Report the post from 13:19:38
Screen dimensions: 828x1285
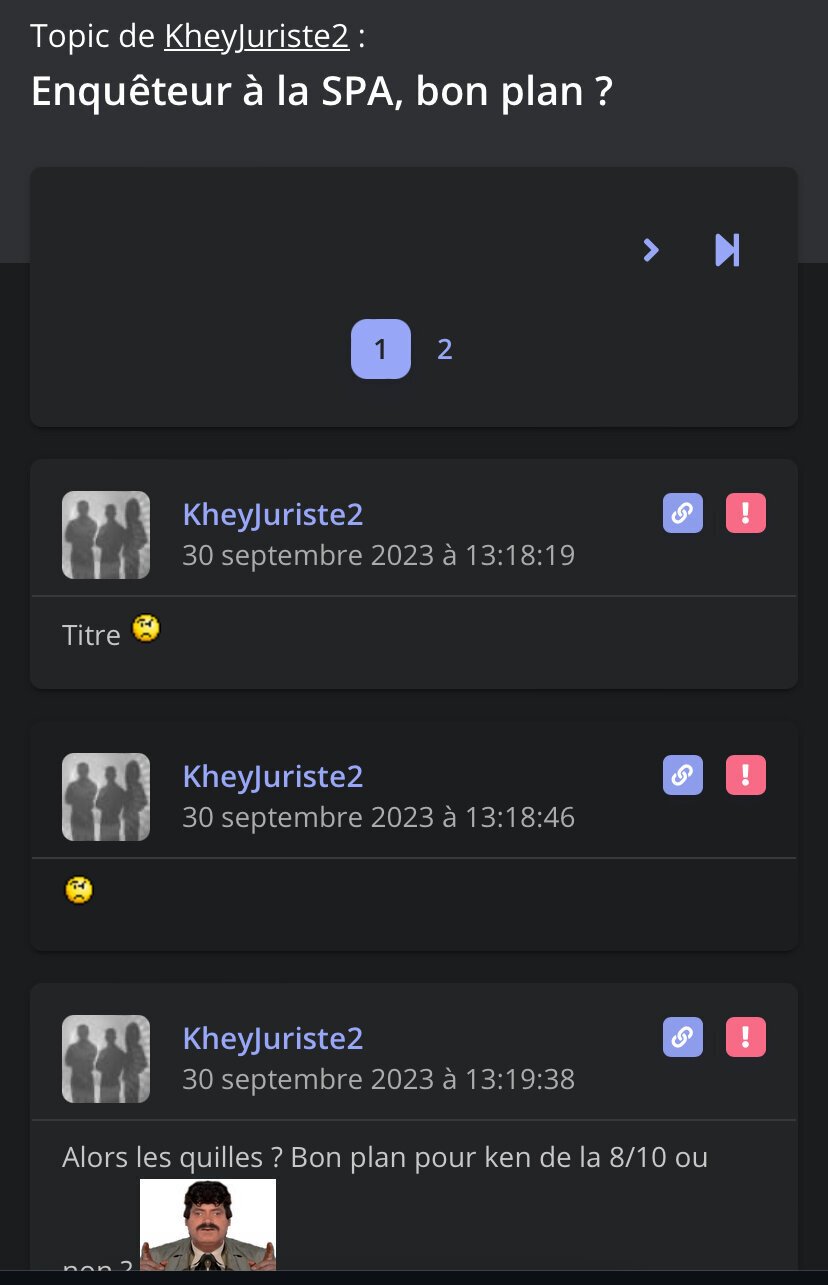coord(746,1037)
